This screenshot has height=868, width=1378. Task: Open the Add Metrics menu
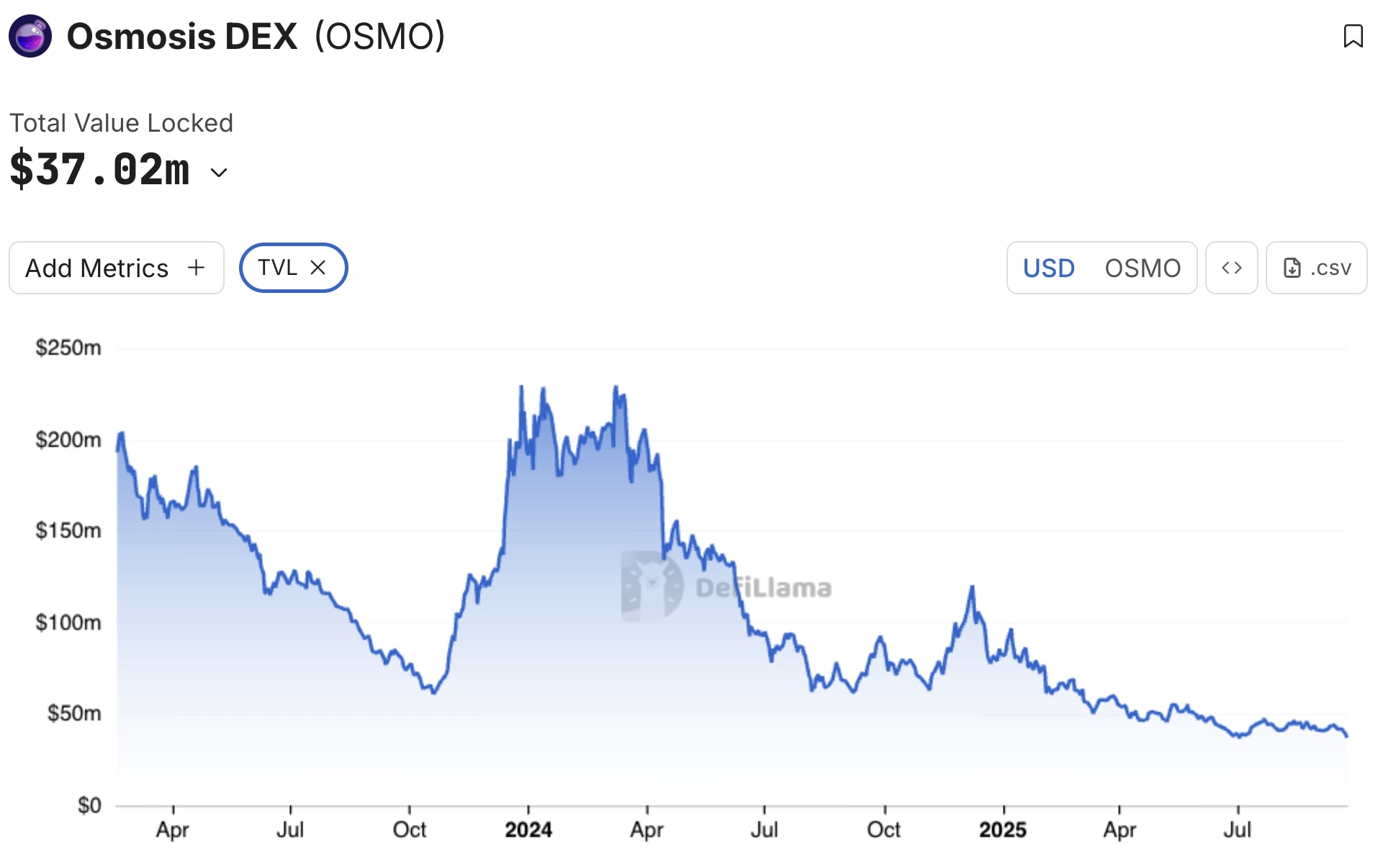[x=116, y=268]
